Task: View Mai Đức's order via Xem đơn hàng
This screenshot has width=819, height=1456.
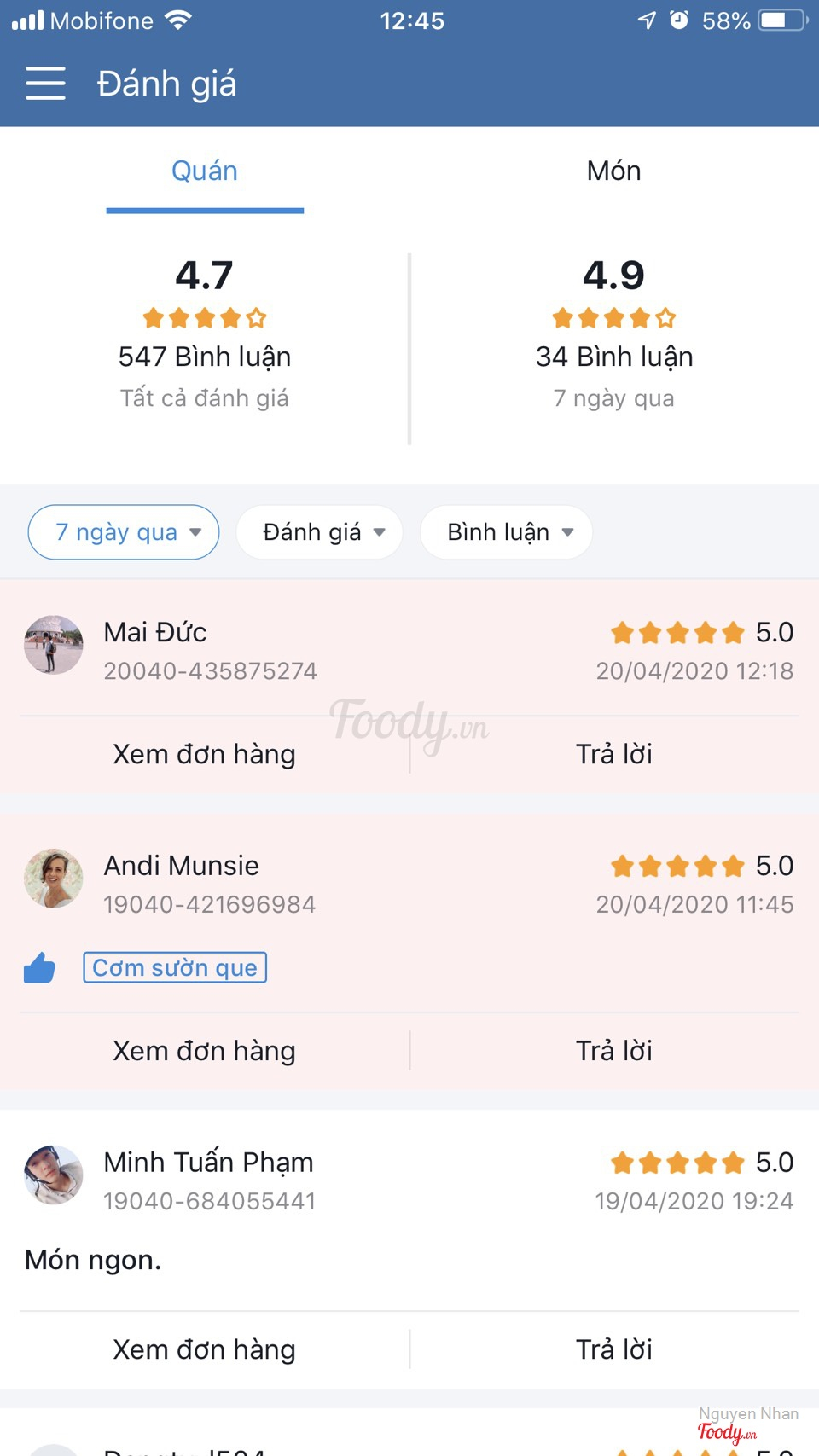Action: 205,754
